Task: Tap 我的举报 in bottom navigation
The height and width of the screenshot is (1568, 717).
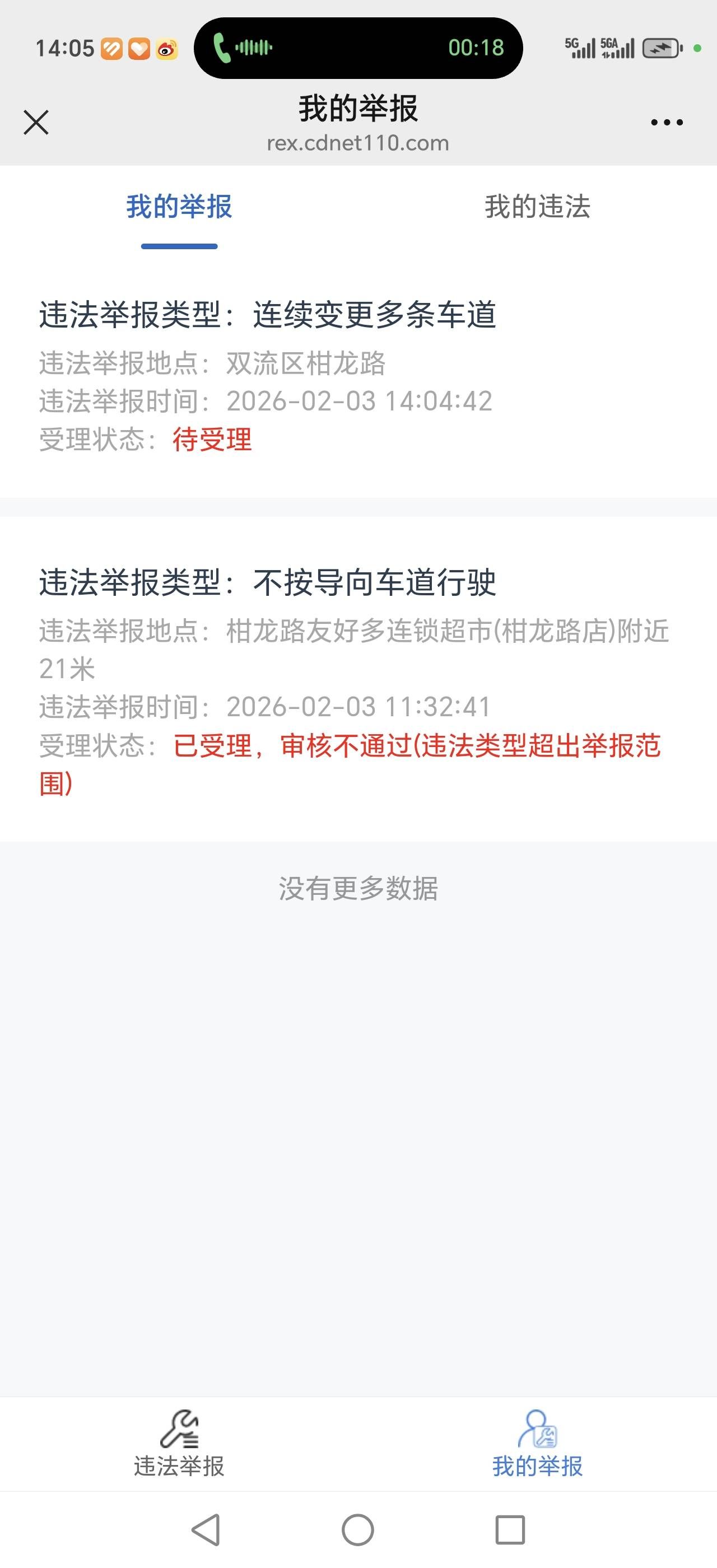Action: click(537, 1444)
